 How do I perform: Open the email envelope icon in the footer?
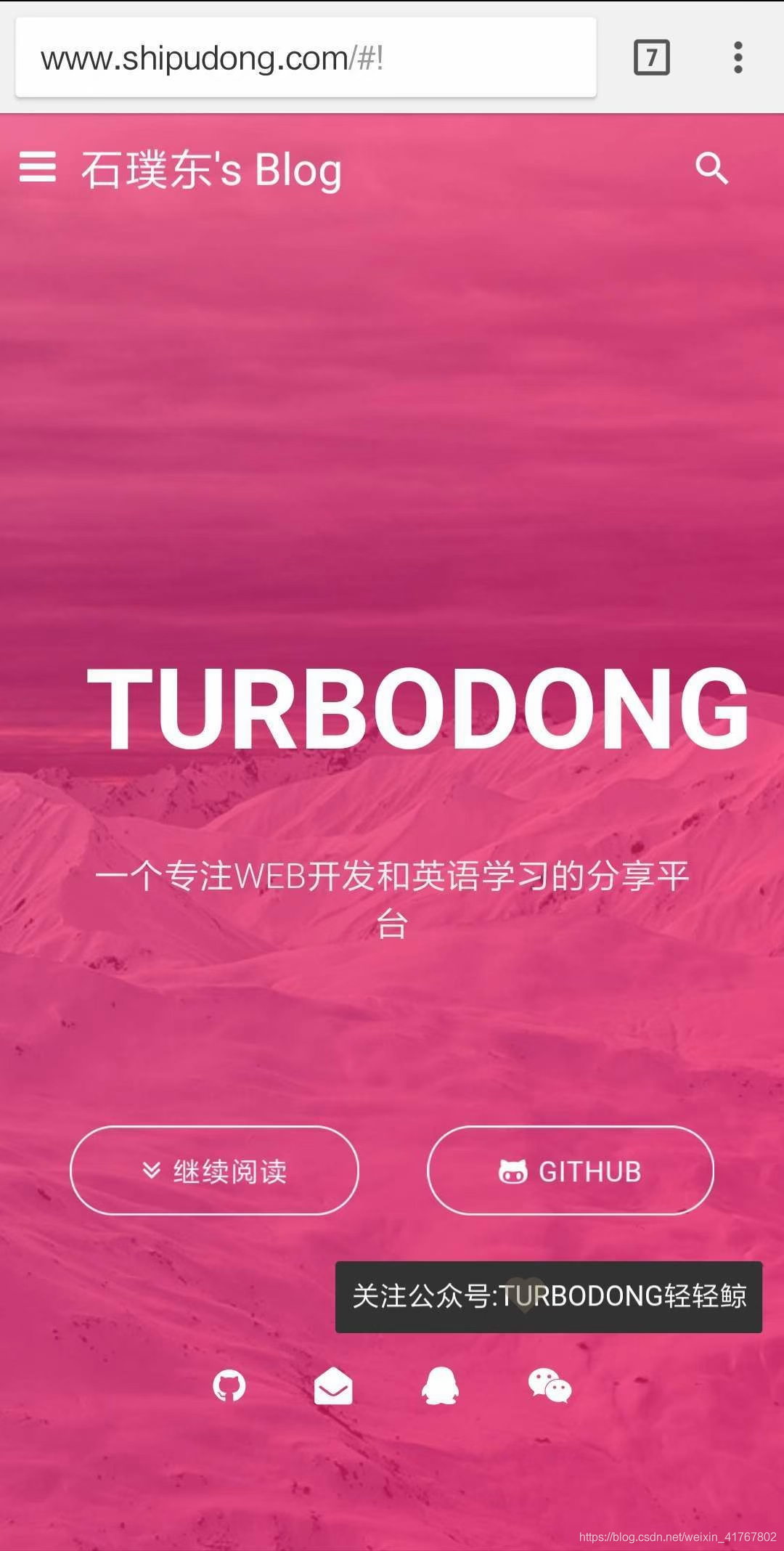click(x=335, y=1387)
